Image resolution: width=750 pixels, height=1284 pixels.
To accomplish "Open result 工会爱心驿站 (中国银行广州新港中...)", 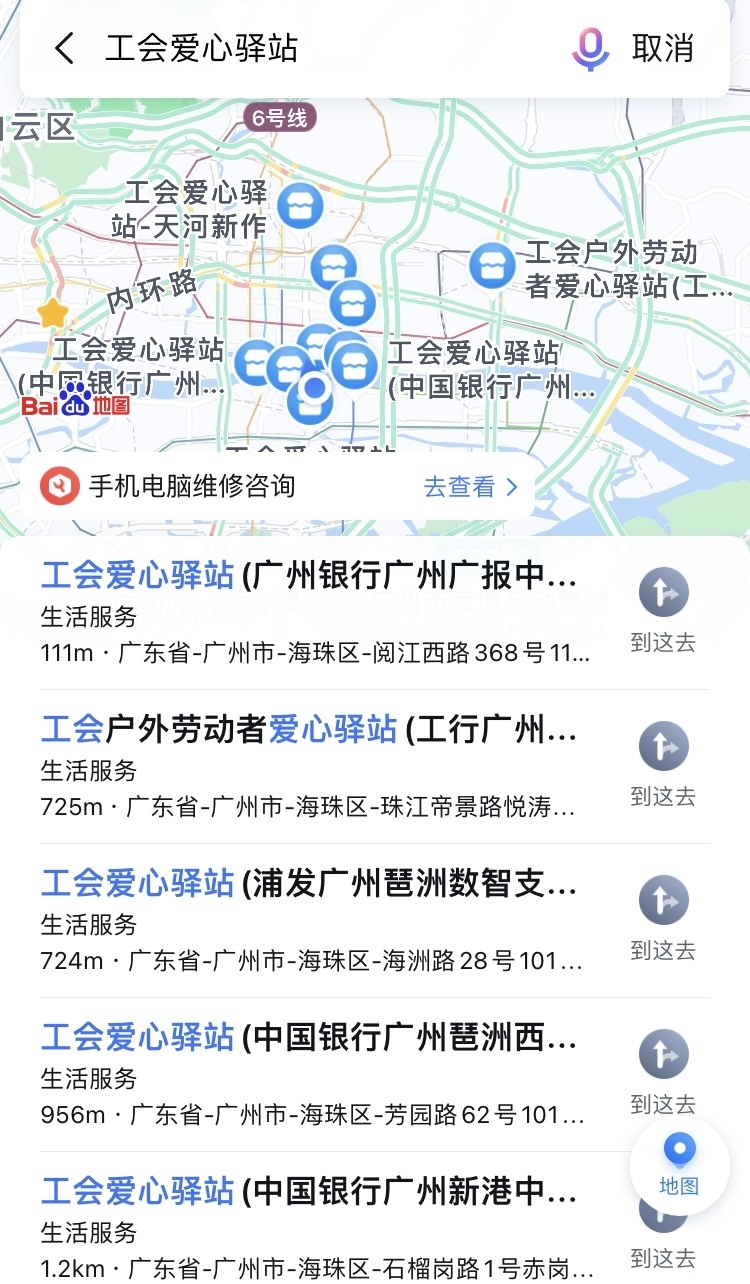I will tap(310, 1228).
